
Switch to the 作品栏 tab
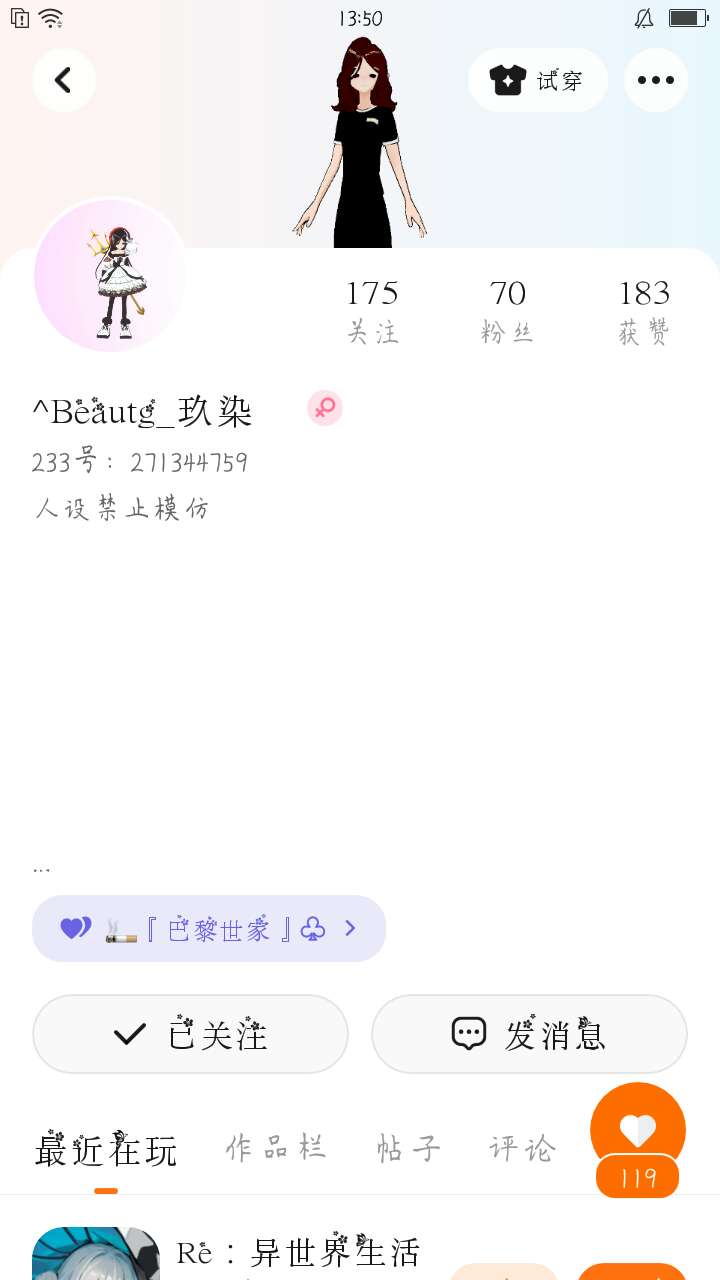tap(276, 1148)
